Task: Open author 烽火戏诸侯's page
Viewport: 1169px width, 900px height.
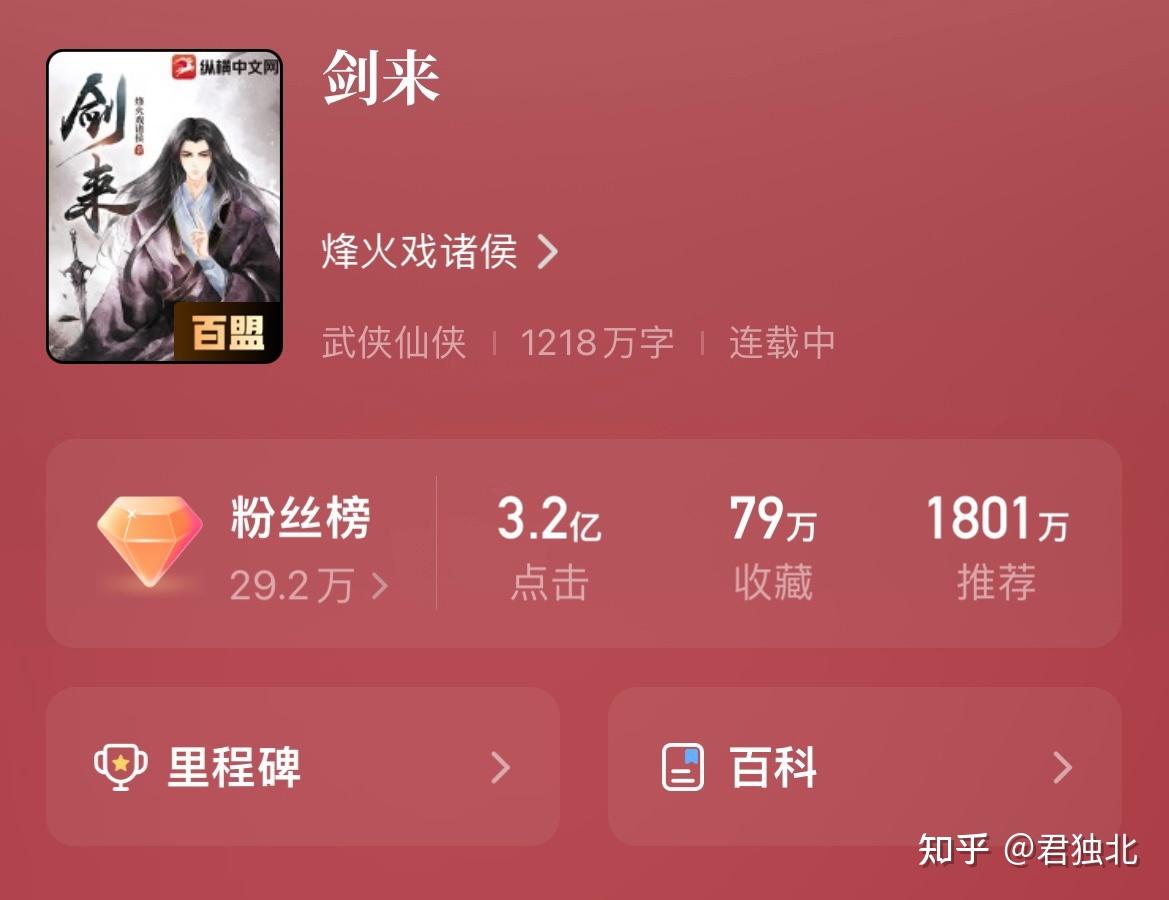Action: pyautogui.click(x=438, y=252)
